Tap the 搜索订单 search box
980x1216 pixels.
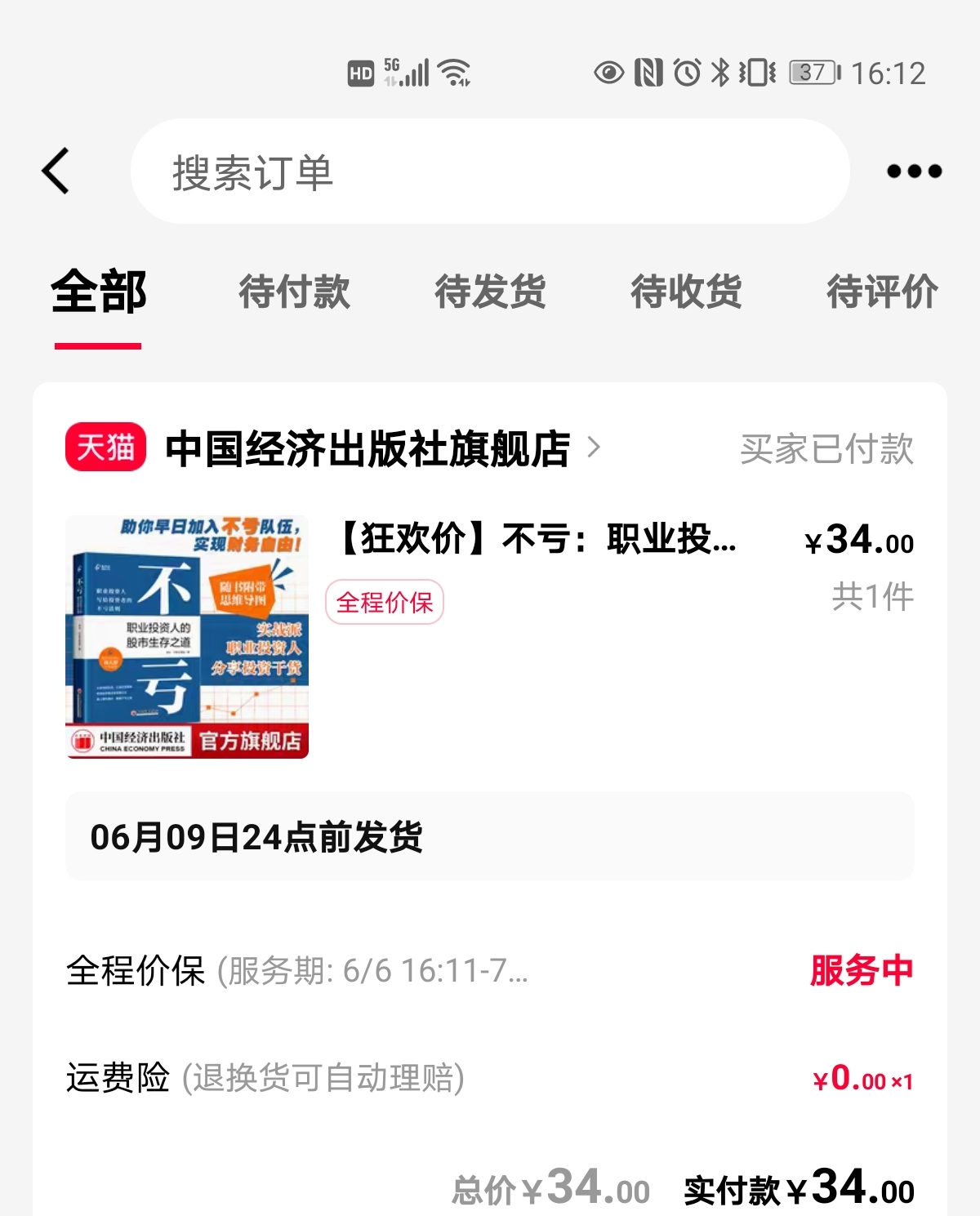pos(490,171)
